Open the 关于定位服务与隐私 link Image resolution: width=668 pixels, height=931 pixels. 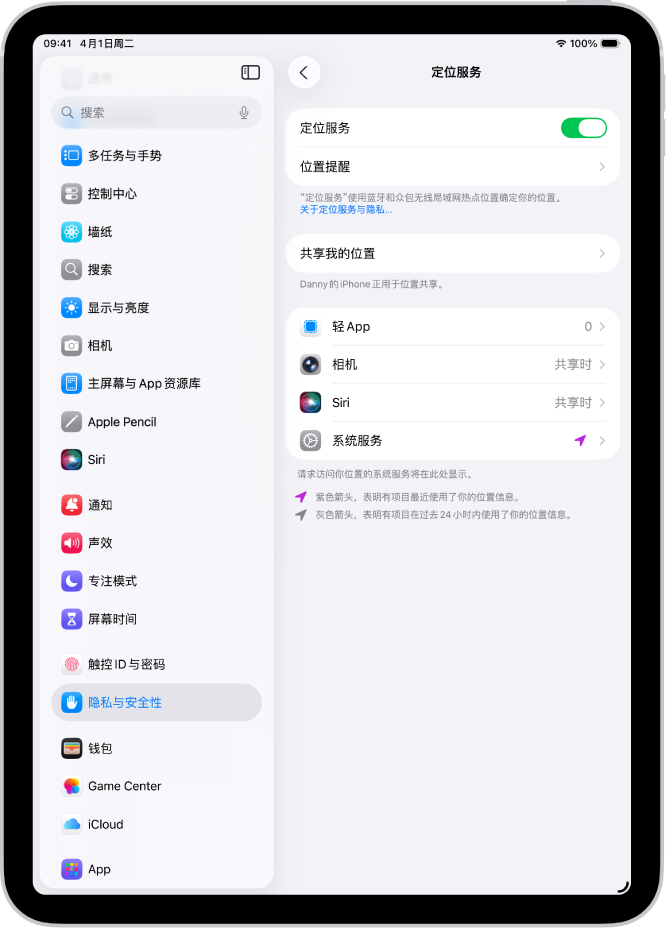[x=346, y=210]
